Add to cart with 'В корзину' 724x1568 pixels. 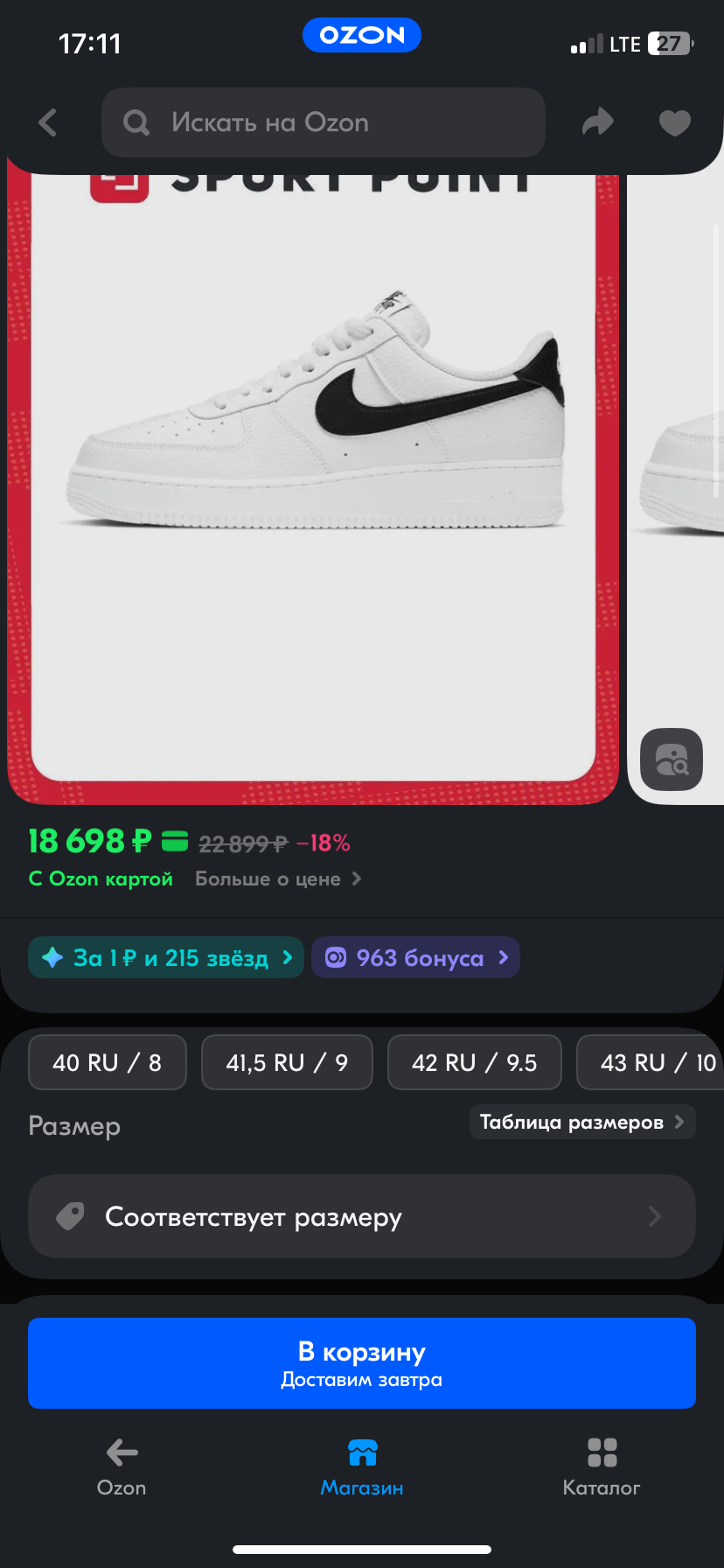(362, 1363)
